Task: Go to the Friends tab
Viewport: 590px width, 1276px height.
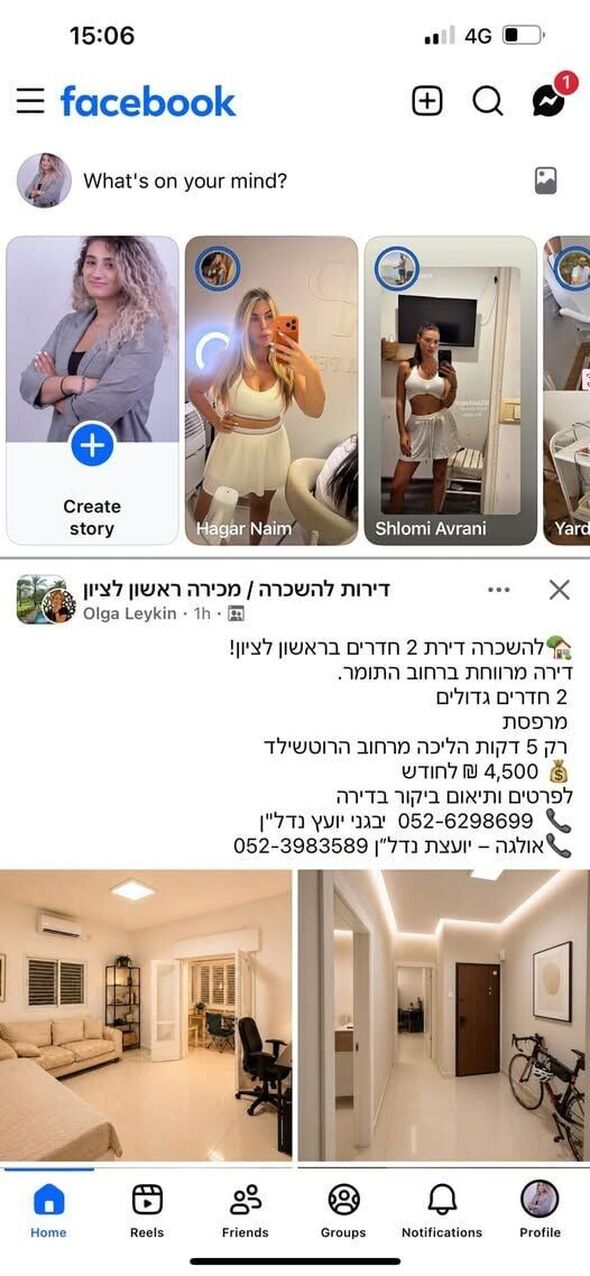Action: (x=245, y=1209)
